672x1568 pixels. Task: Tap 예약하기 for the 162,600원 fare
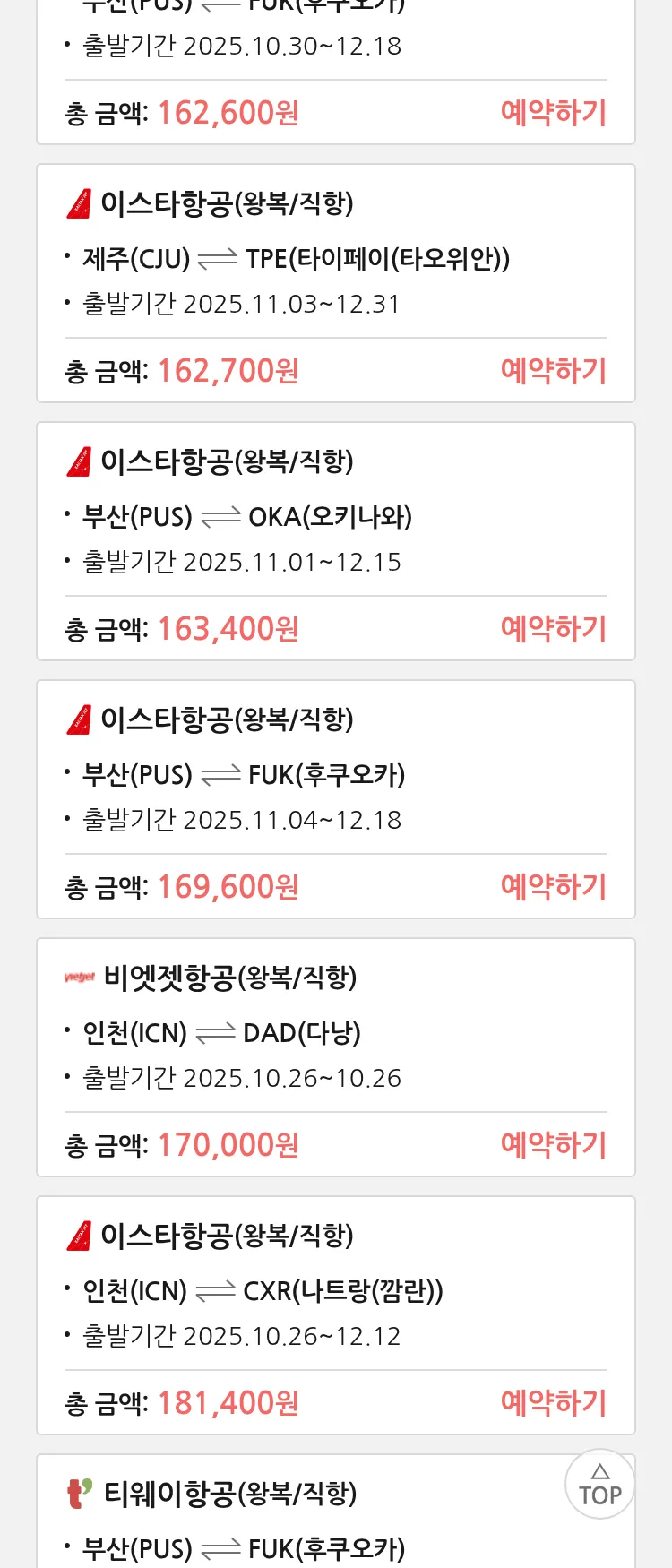pos(553,113)
